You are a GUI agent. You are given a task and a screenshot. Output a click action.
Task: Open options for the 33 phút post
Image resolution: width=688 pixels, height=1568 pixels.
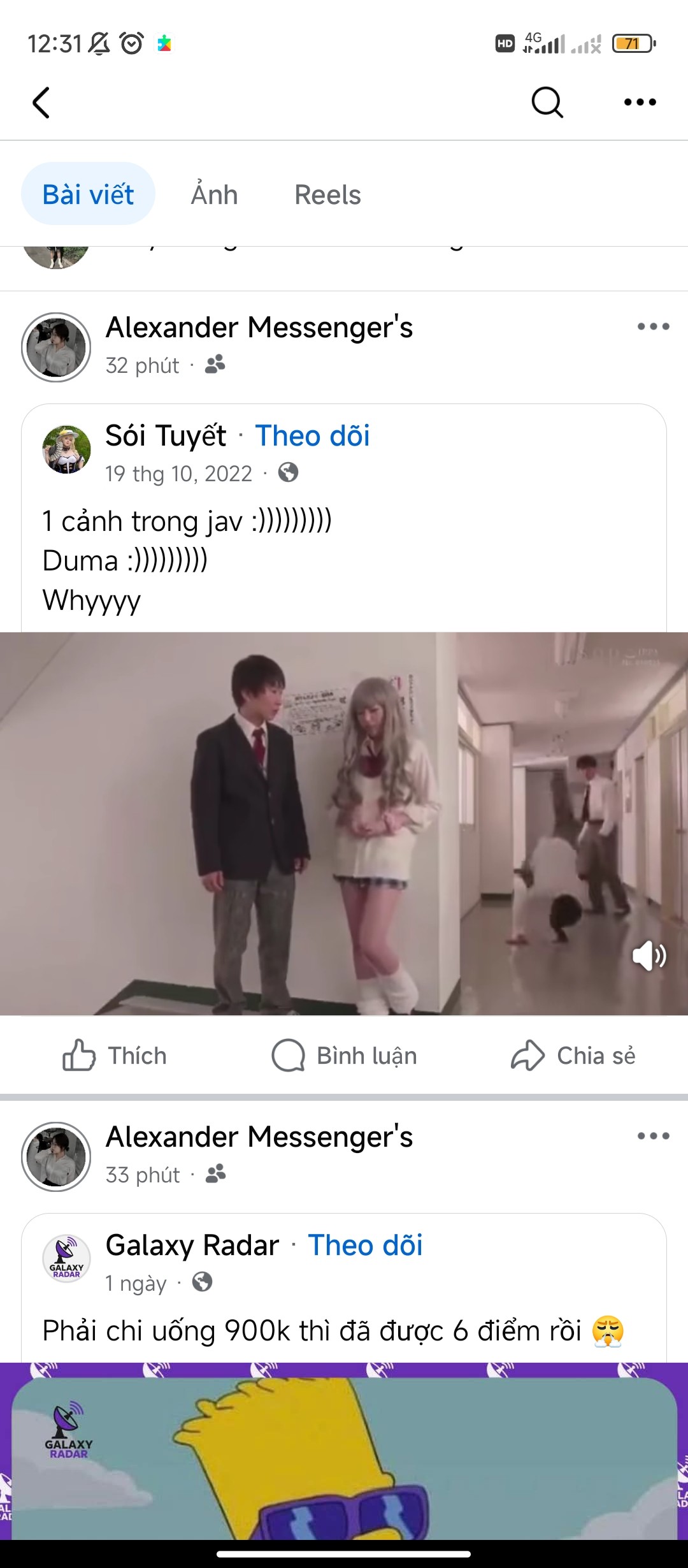(653, 1136)
